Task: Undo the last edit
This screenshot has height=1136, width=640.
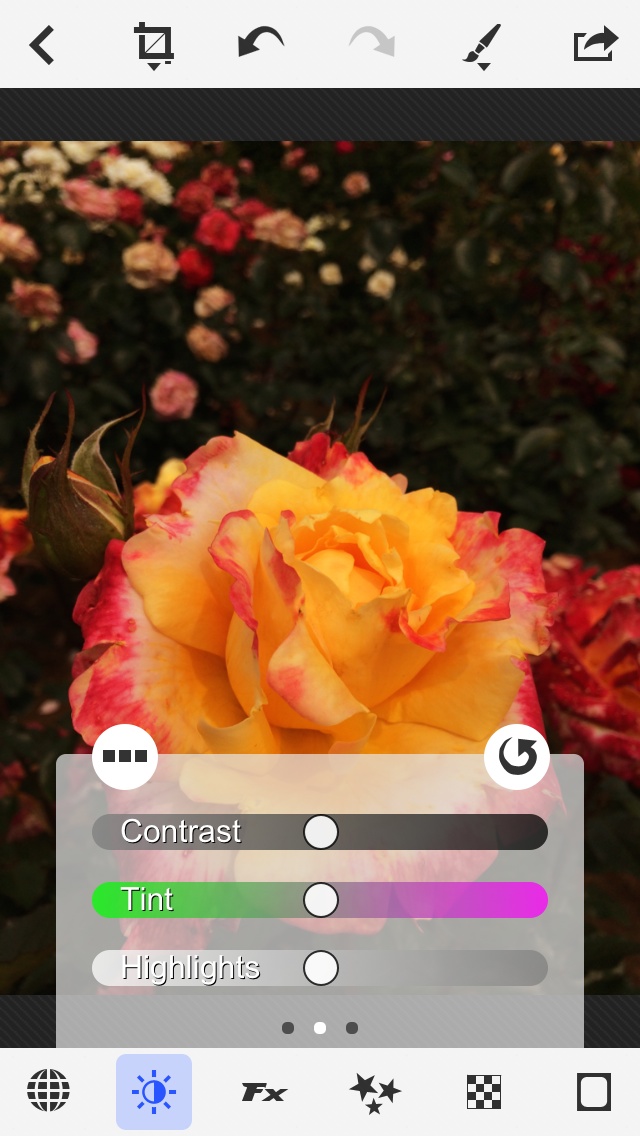Action: pyautogui.click(x=260, y=44)
